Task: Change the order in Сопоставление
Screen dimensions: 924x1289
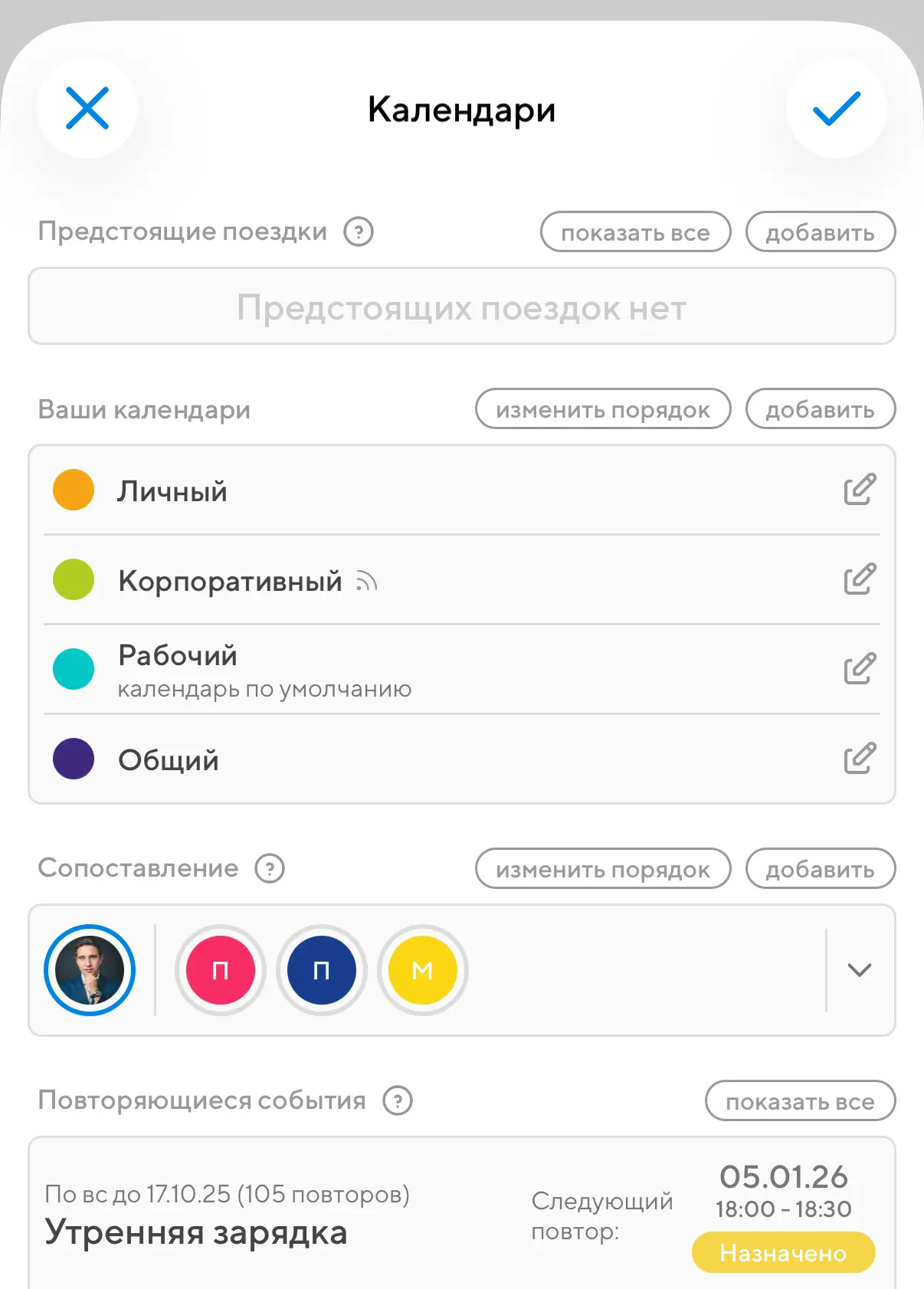Action: pyautogui.click(x=603, y=869)
